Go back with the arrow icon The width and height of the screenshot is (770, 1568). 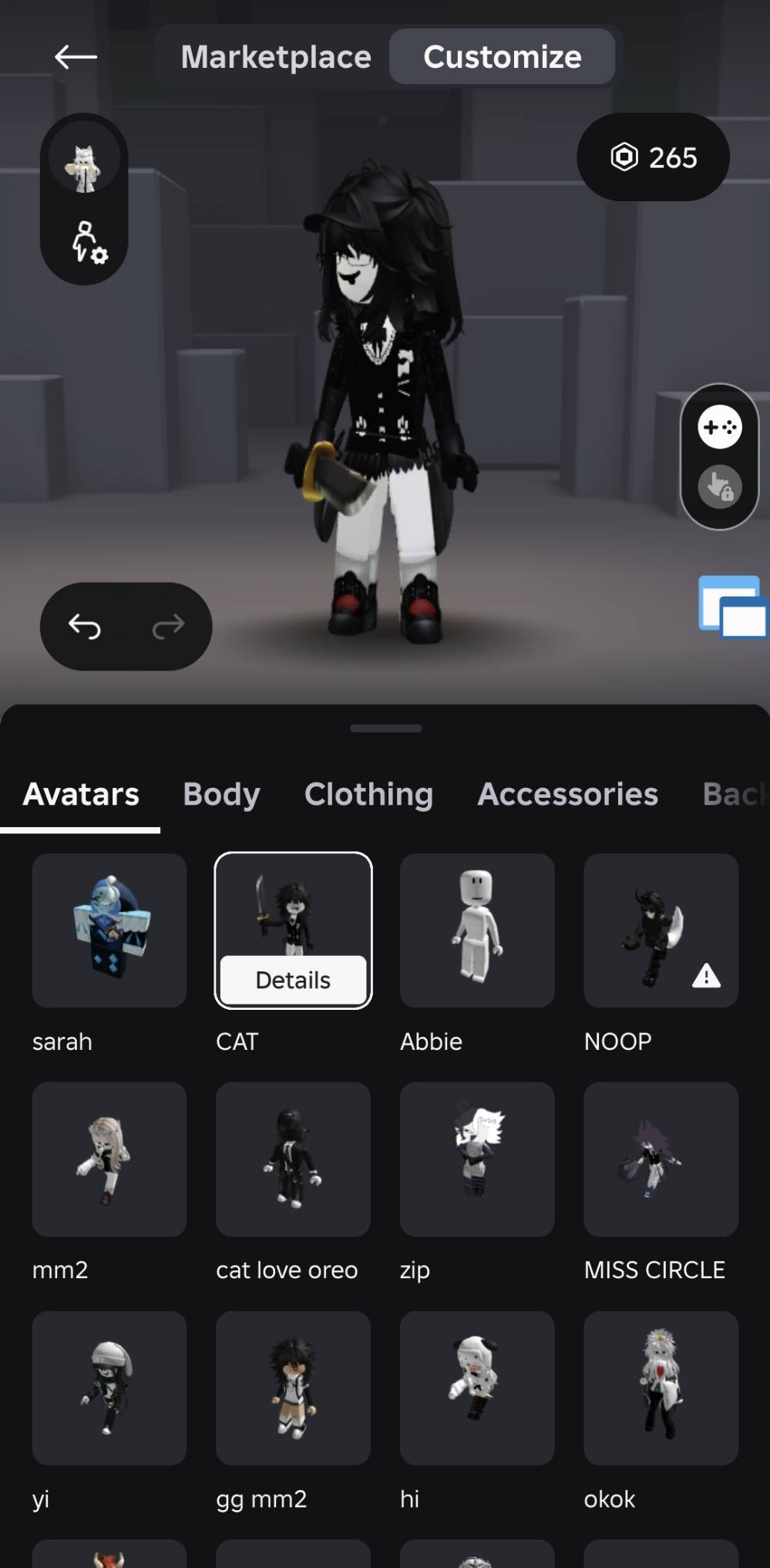coord(76,56)
